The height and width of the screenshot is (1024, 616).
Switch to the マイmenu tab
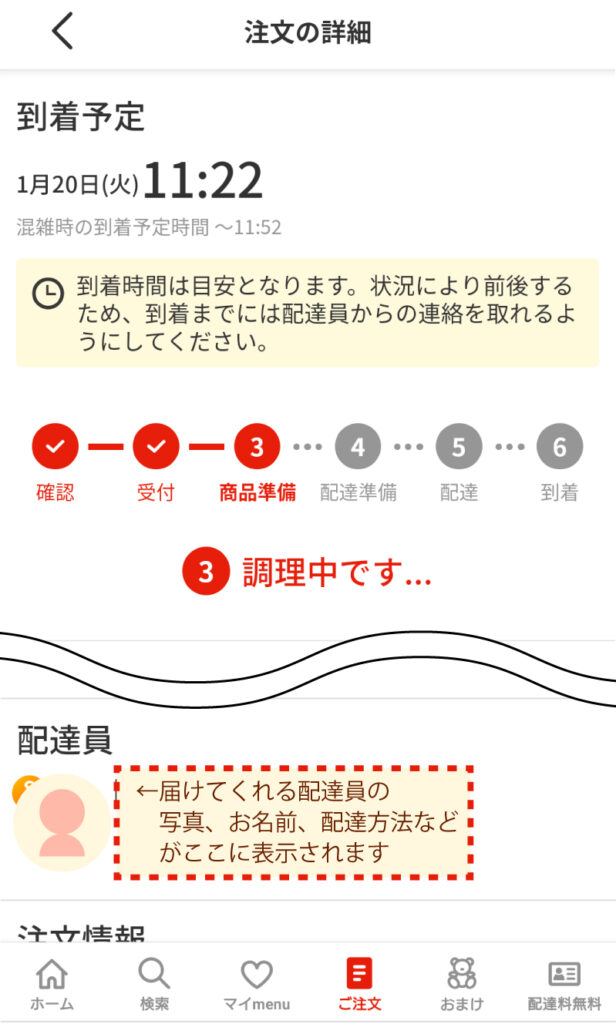click(x=257, y=984)
